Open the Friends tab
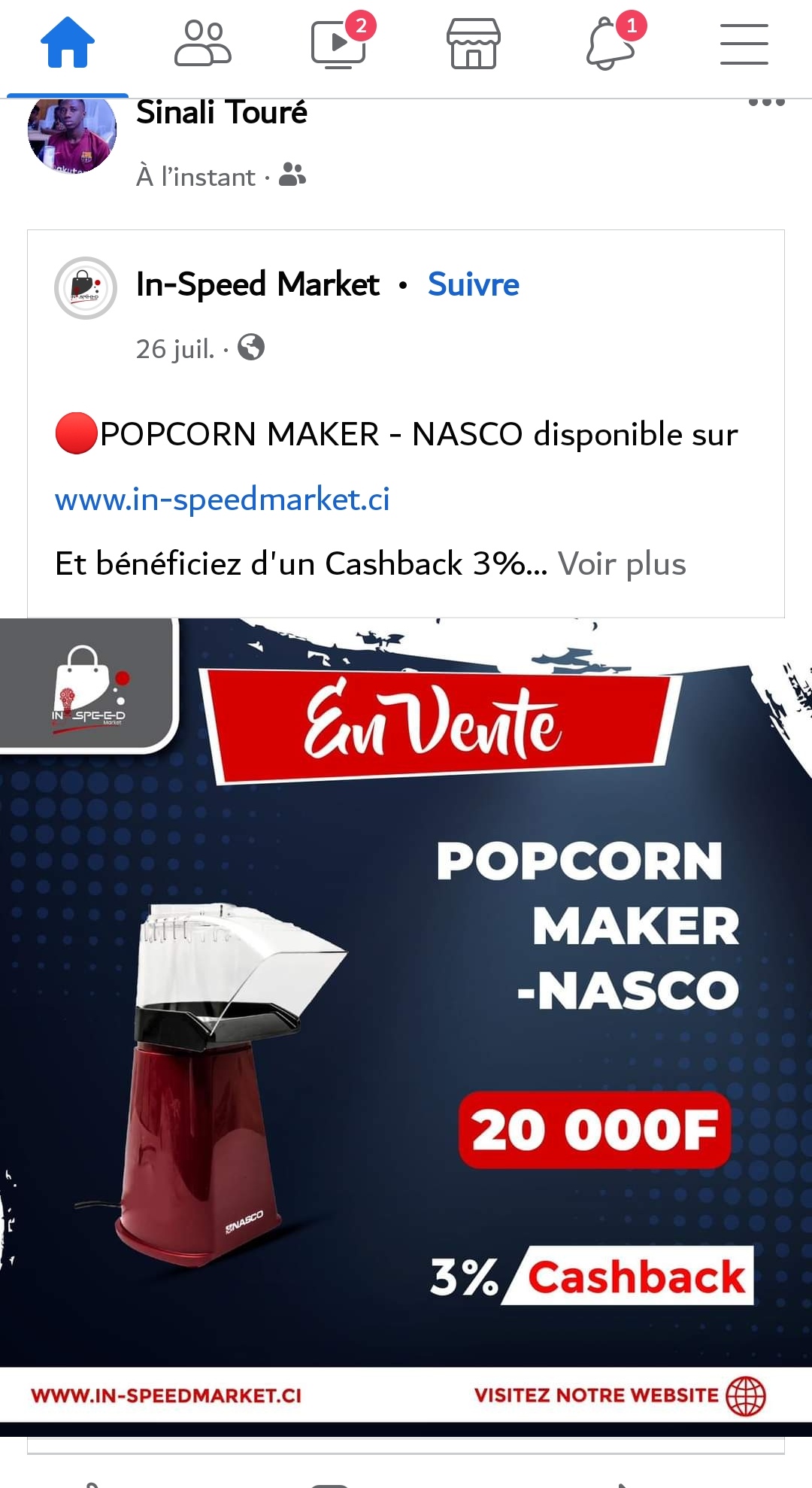The width and height of the screenshot is (812, 1488). pyautogui.click(x=203, y=44)
